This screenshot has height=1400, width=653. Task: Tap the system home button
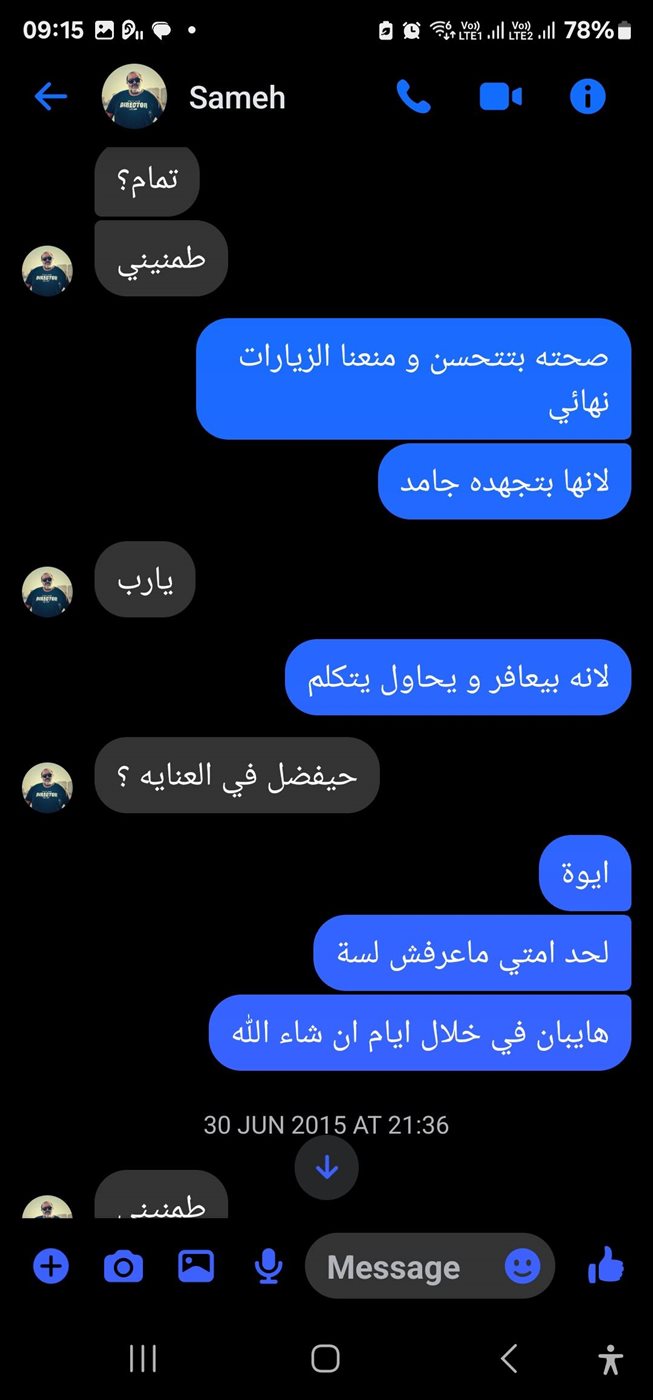(x=326, y=1358)
